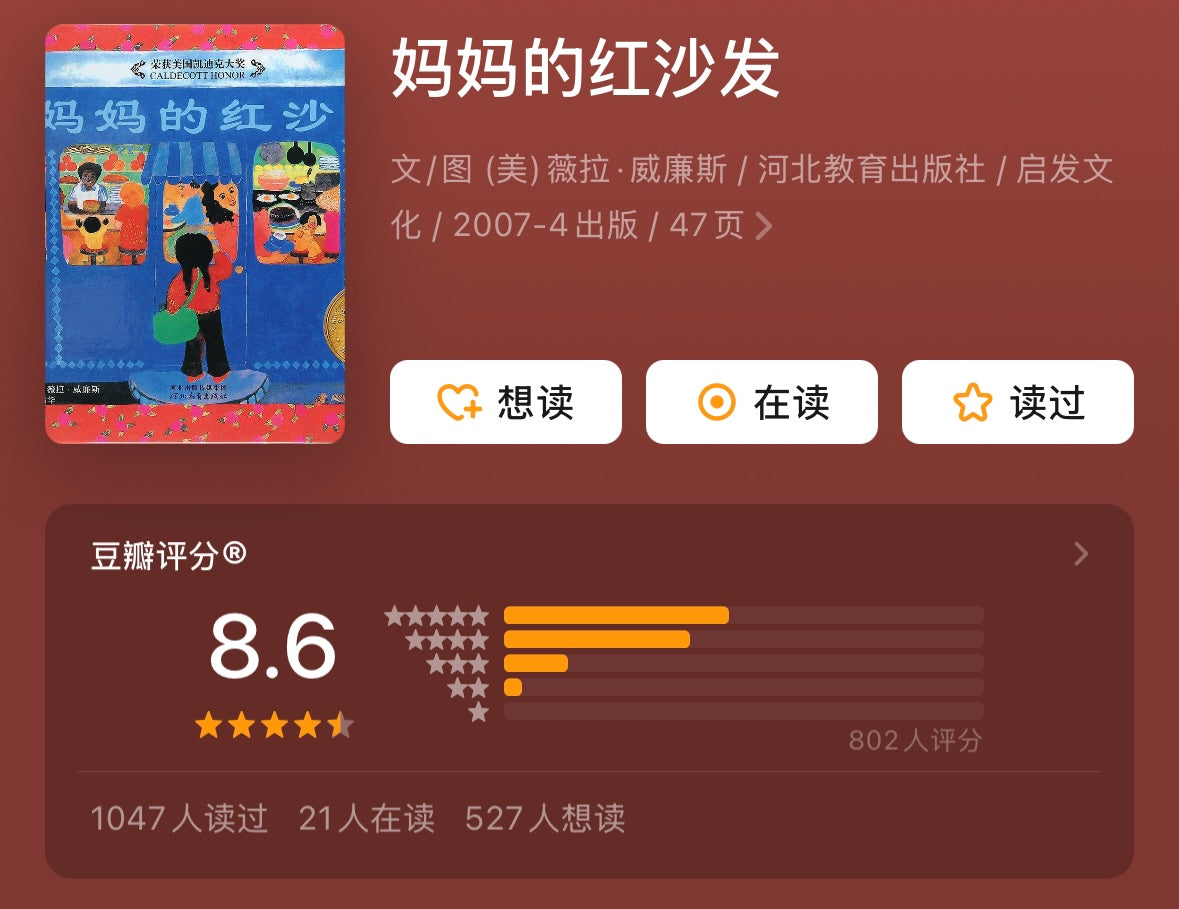Image resolution: width=1179 pixels, height=909 pixels.
Task: Mark book as 读过 (have read)
Action: pyautogui.click(x=1017, y=402)
